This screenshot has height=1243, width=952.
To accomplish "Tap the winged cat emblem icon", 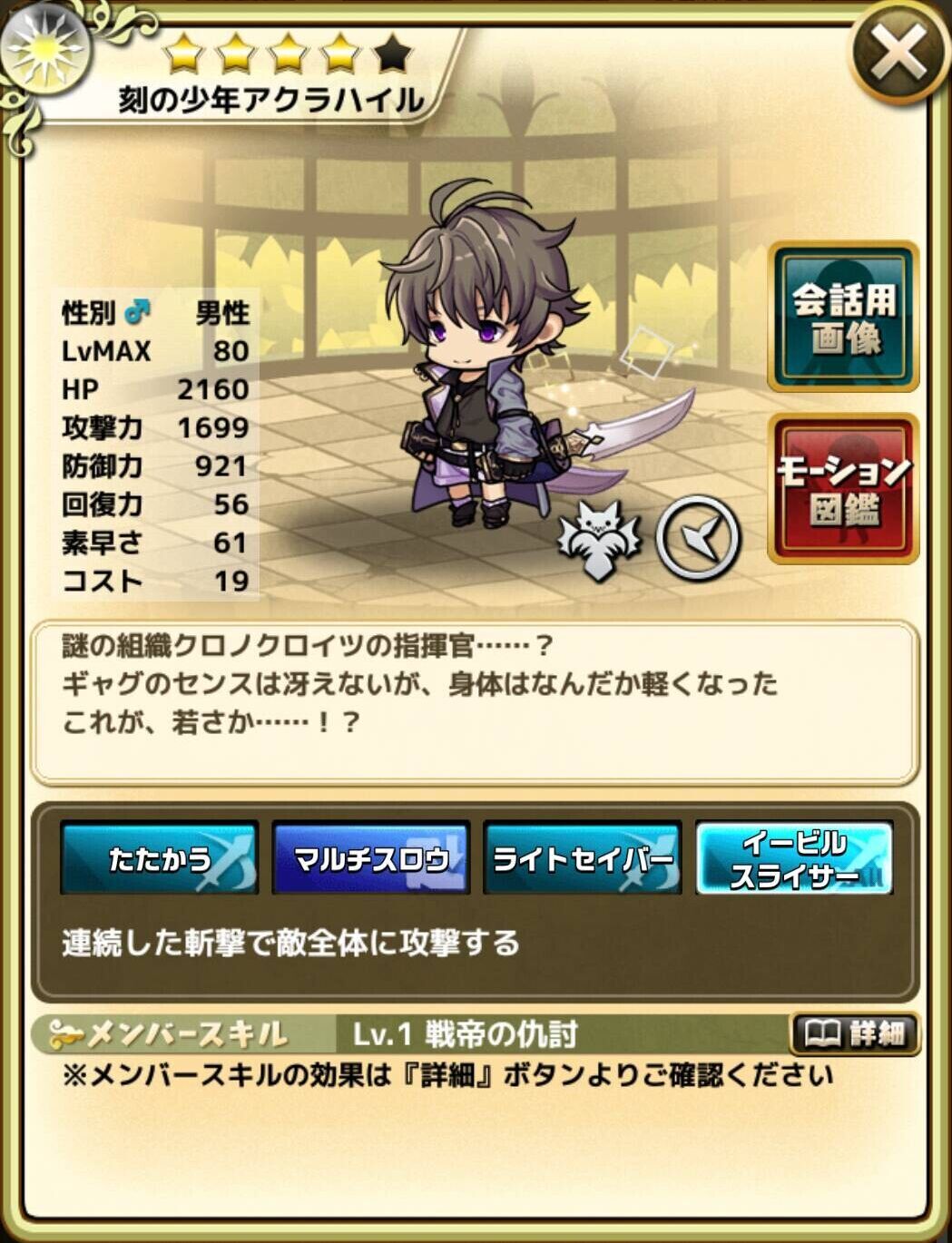I will (598, 542).
